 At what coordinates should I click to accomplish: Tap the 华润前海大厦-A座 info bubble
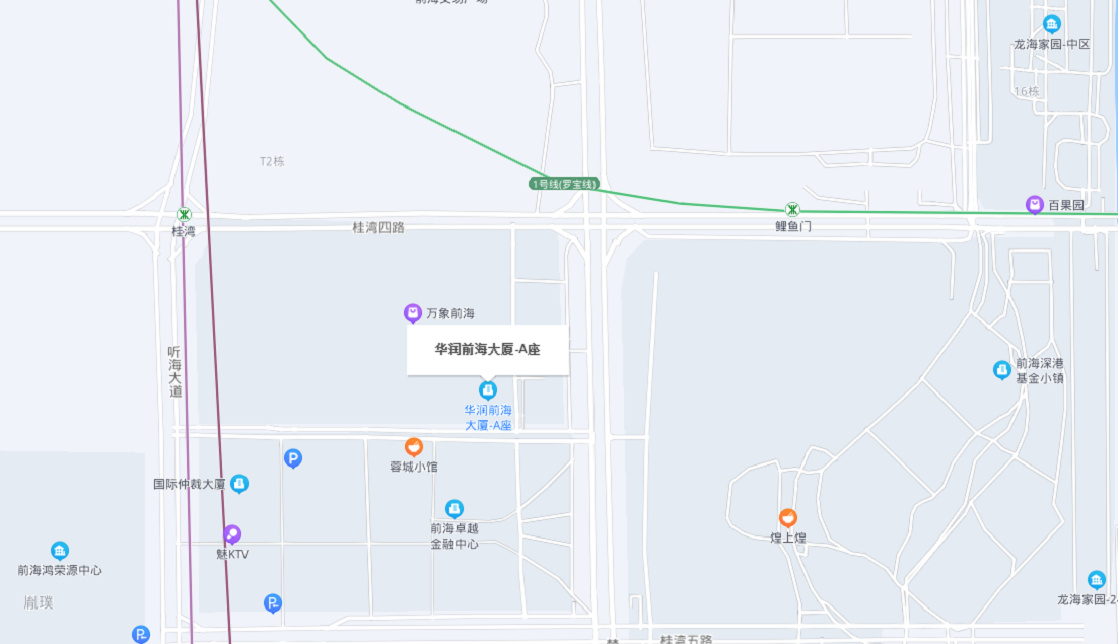[x=488, y=350]
